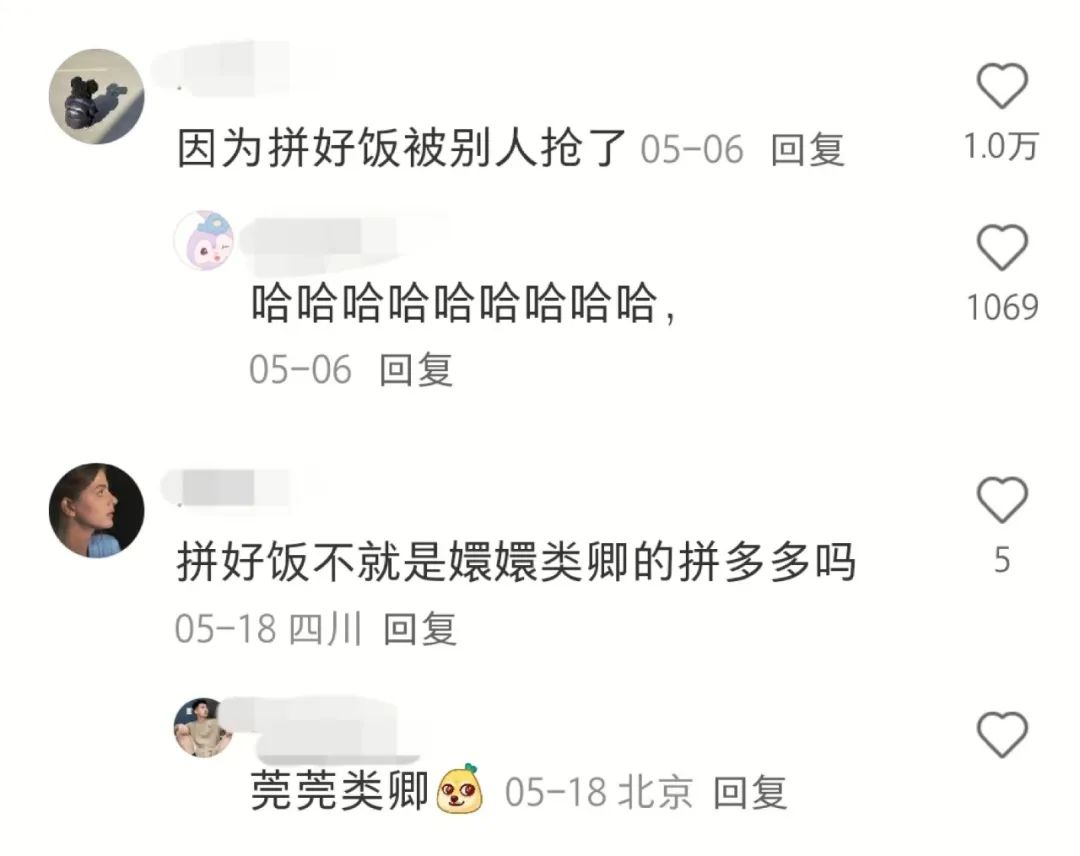View profile of the 莞莞类卿 commenter
Screen dimensions: 1080x856
204,728
